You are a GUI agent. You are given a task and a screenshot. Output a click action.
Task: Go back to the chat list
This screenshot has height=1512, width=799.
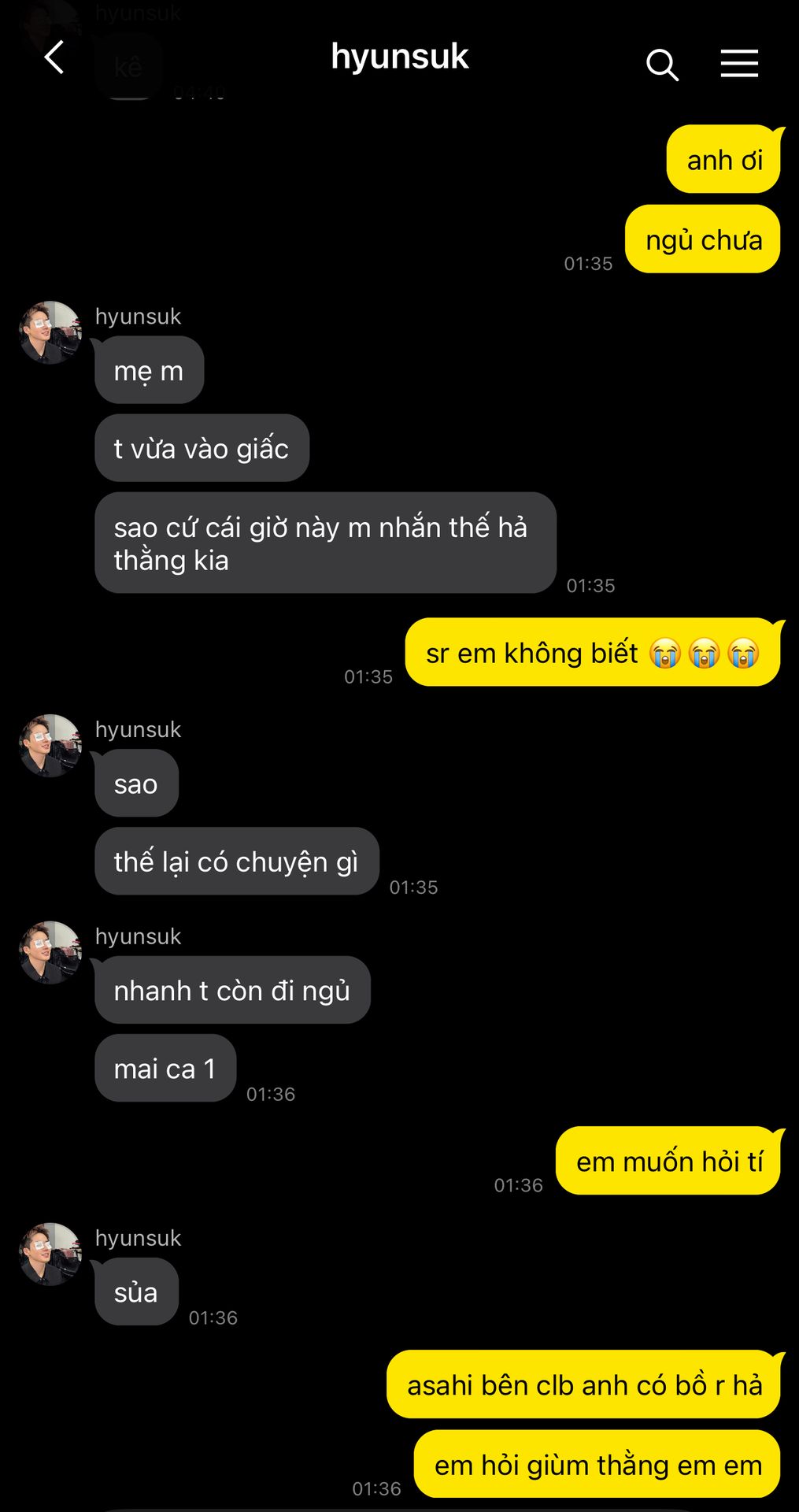pyautogui.click(x=54, y=58)
